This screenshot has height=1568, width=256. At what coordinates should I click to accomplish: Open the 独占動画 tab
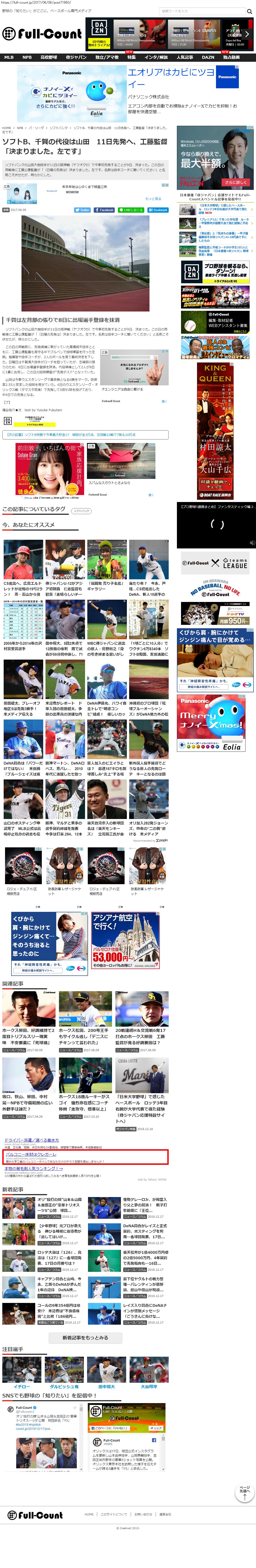click(231, 57)
